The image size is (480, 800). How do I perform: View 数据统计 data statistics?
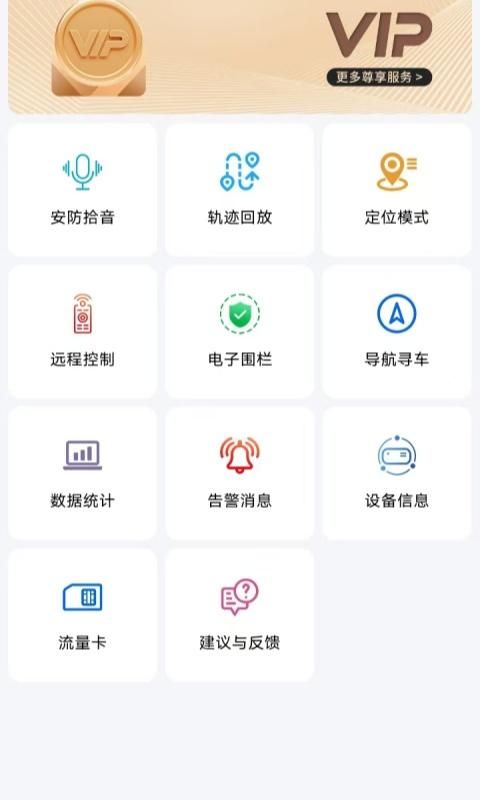click(83, 473)
